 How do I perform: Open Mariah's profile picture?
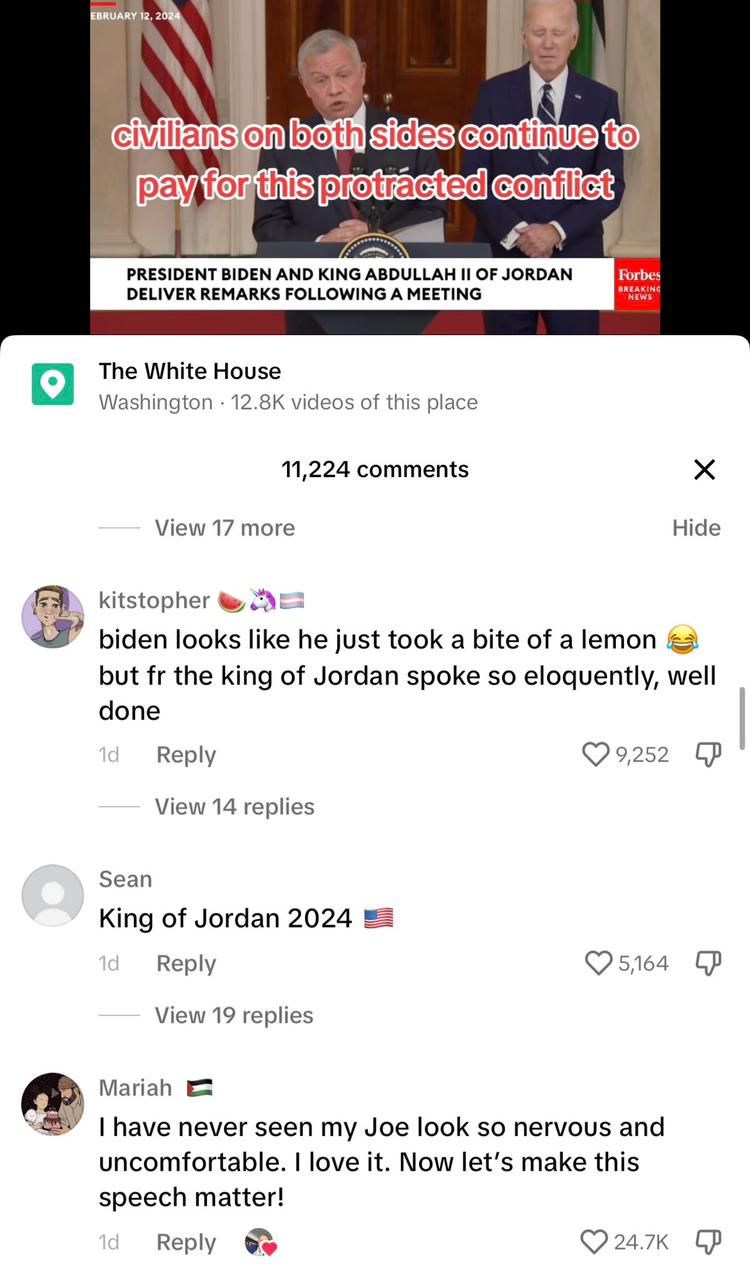(x=53, y=1104)
